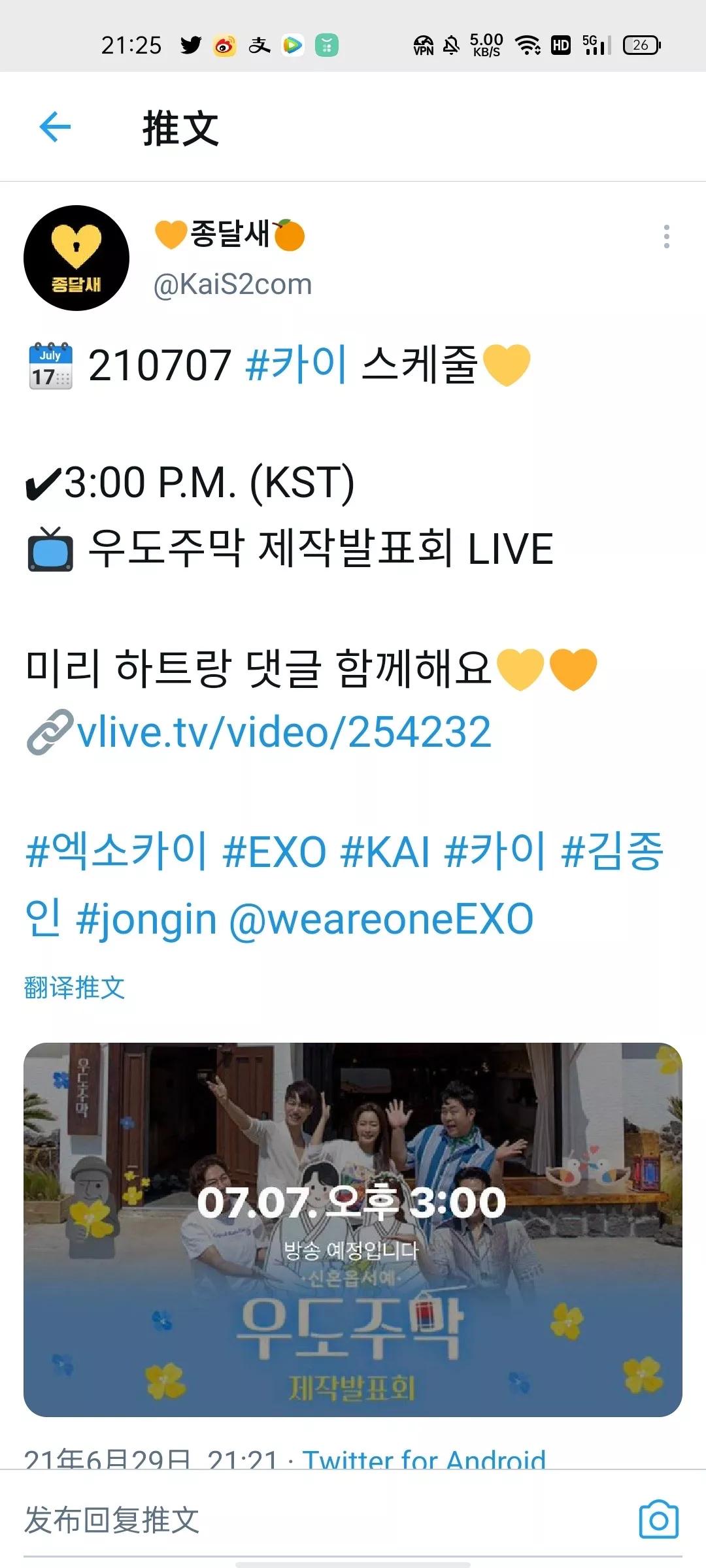Open the camera to attach a photo

(658, 1520)
